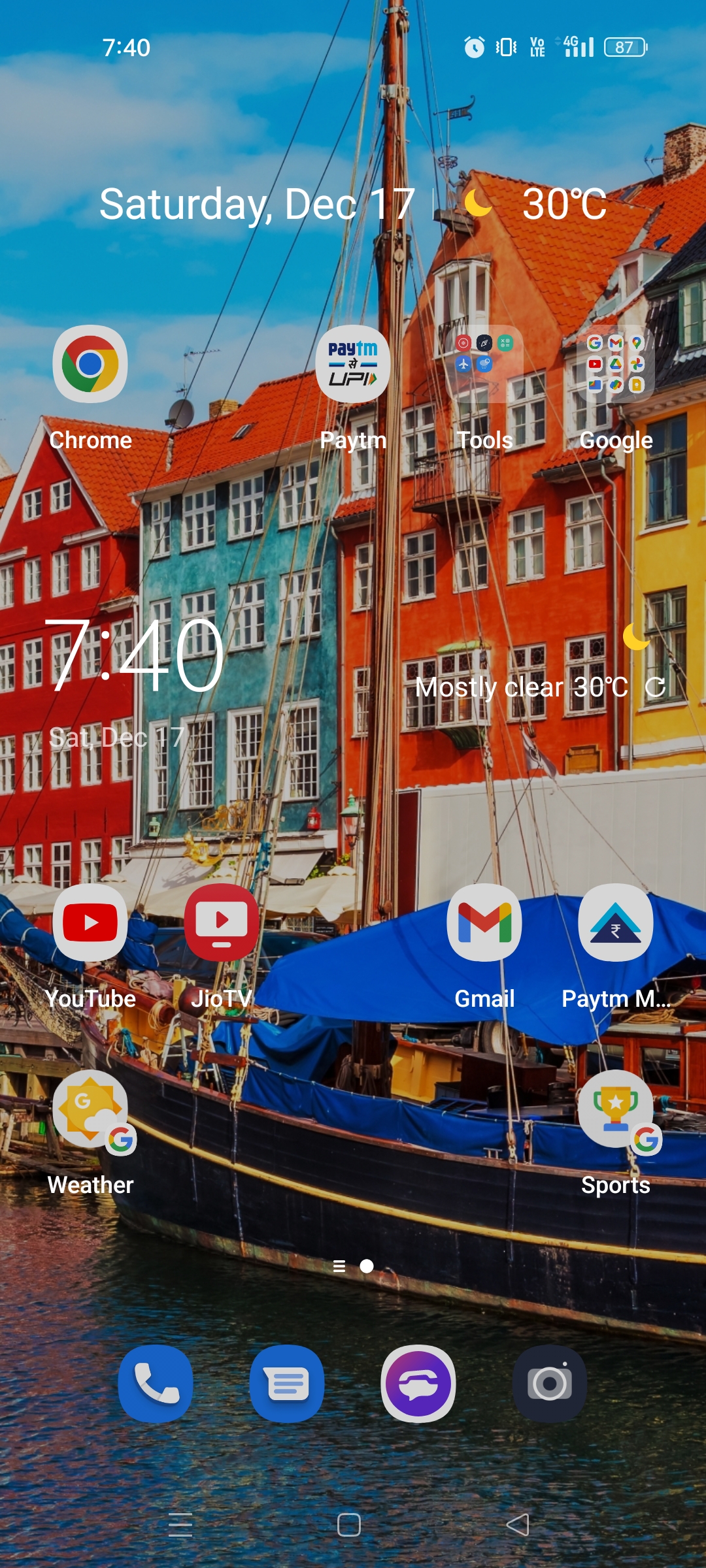Launch the YouTube app
This screenshot has height=1568, width=706.
[90, 923]
